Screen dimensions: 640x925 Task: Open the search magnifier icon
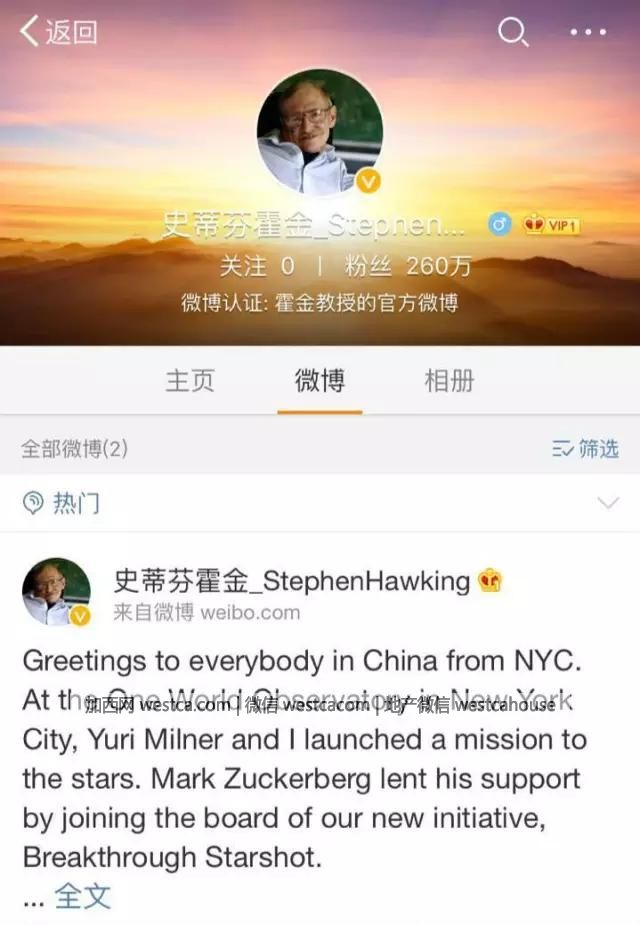(512, 32)
